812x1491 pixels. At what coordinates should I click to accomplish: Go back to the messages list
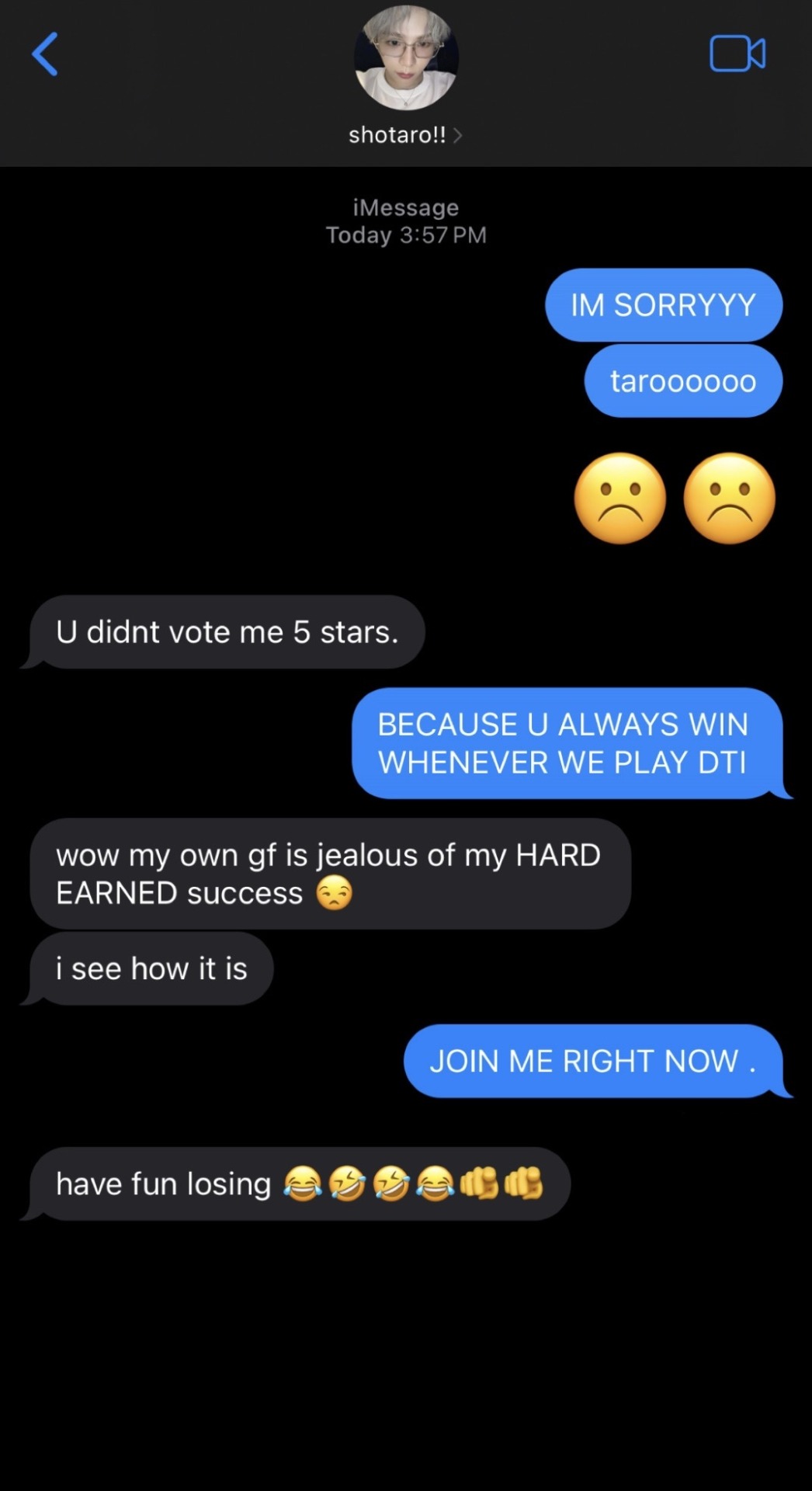point(45,54)
